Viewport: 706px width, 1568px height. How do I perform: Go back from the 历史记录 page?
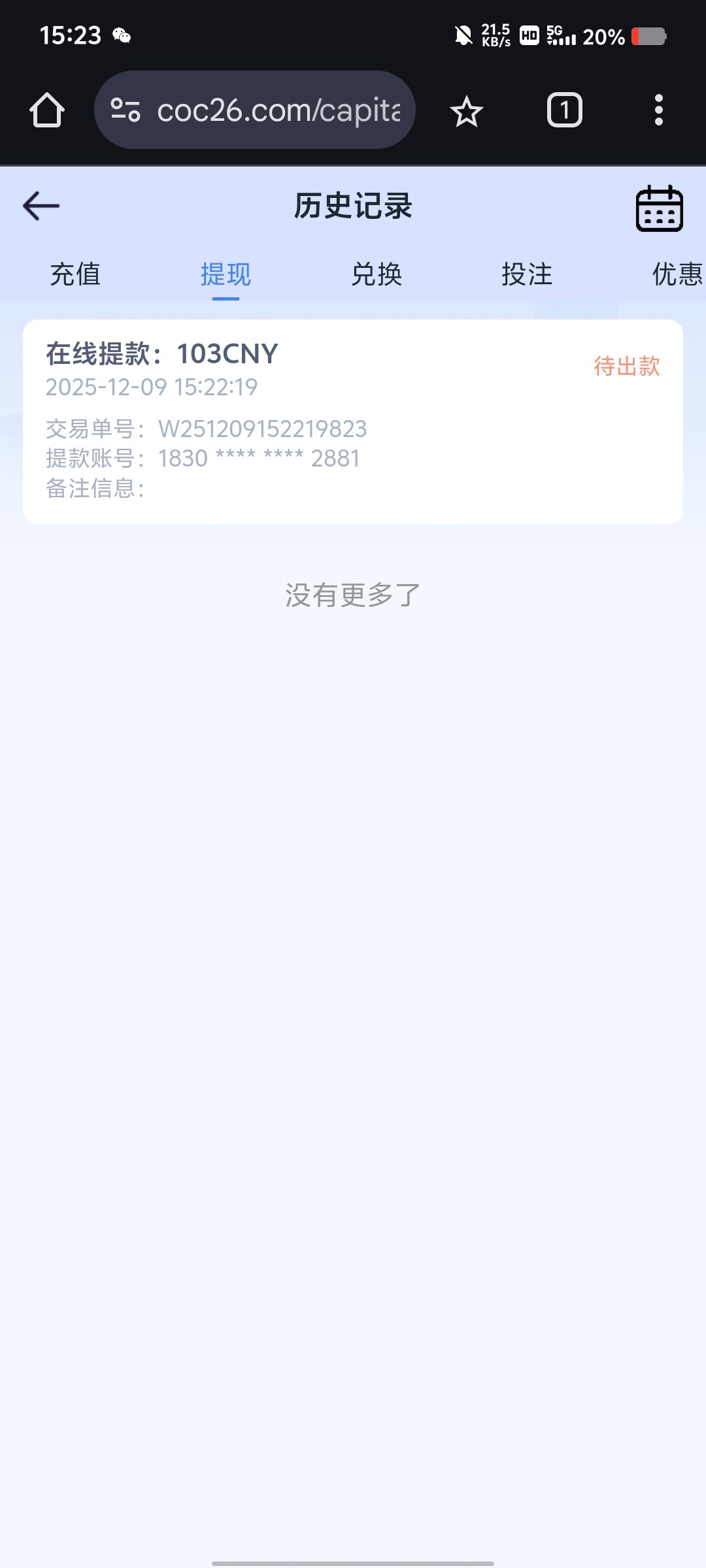coord(41,206)
